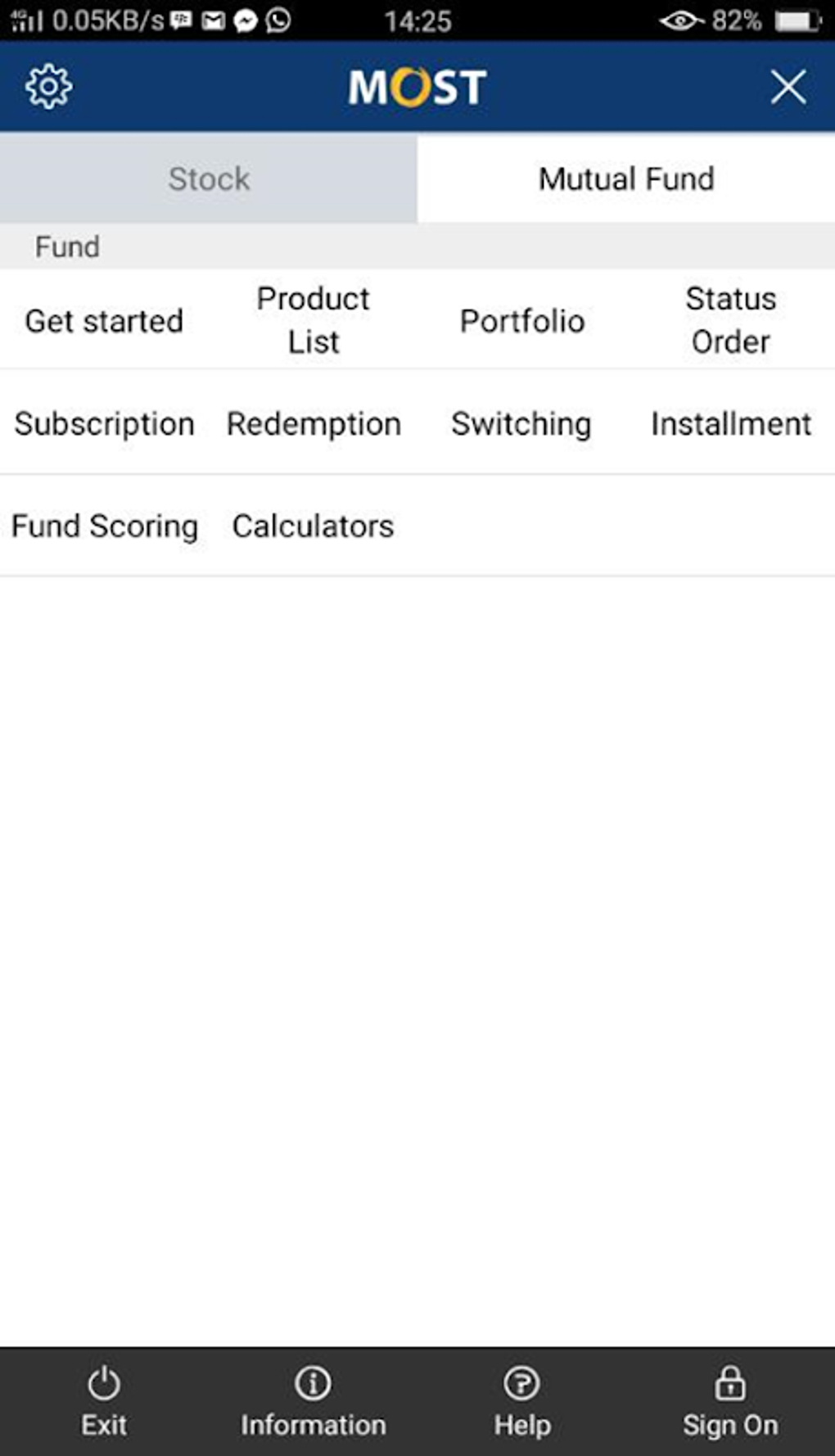Open Get started

point(104,321)
